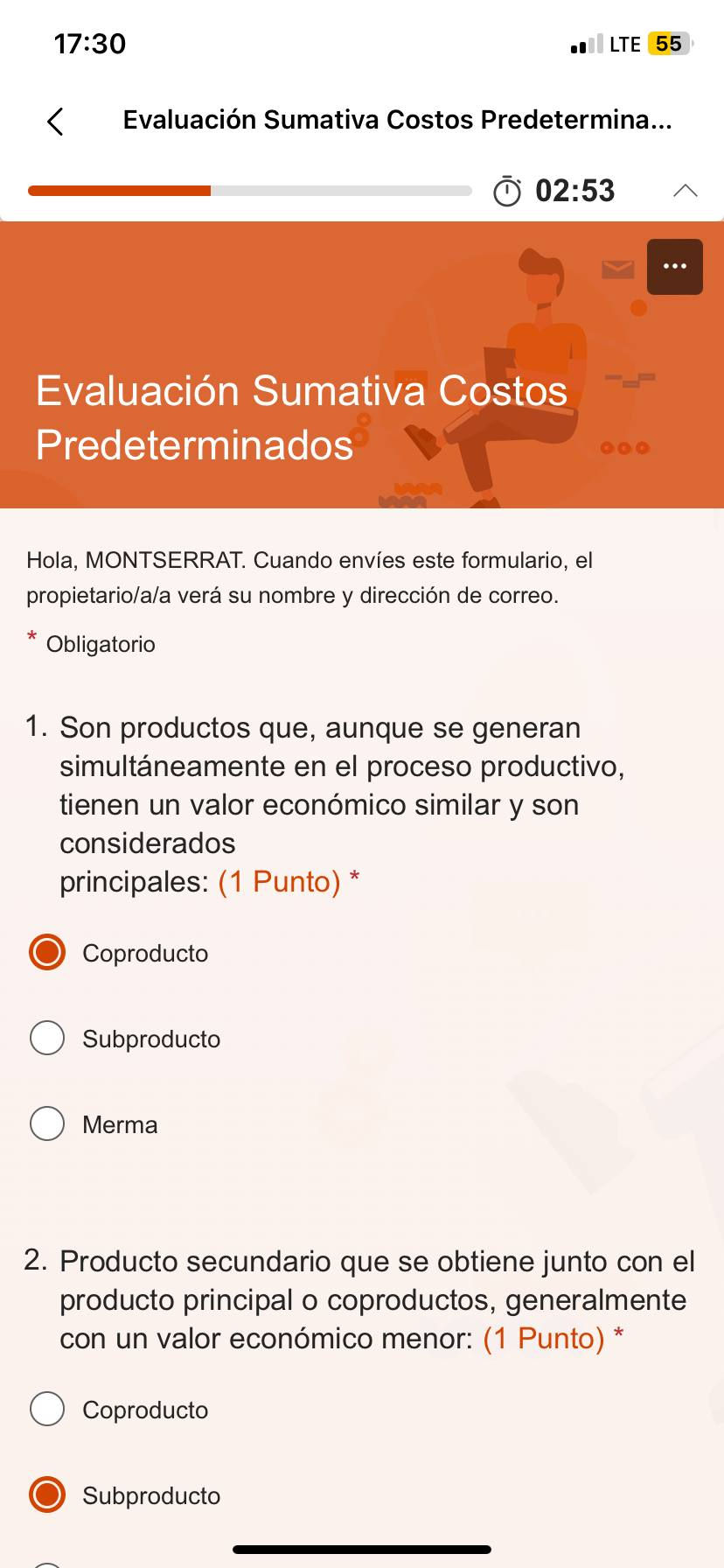Viewport: 724px width, 1568px height.
Task: Select Subproducto for question 2
Action: click(47, 1495)
